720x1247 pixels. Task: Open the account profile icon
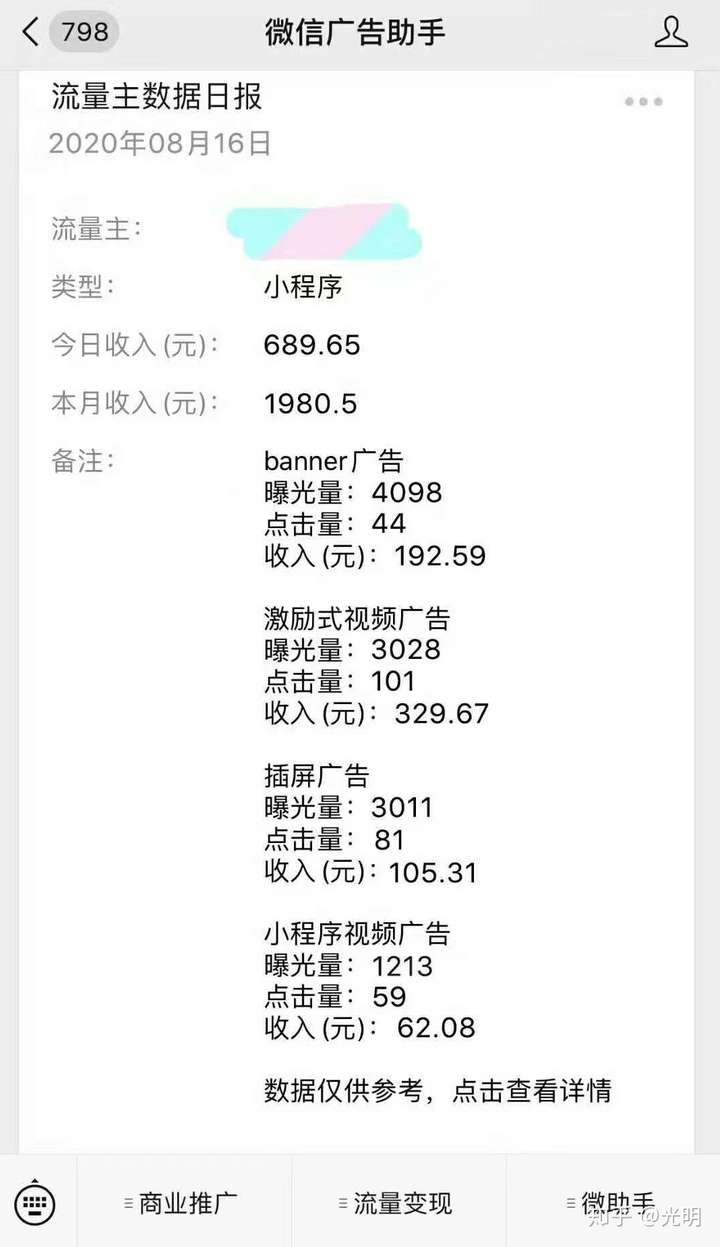pyautogui.click(x=671, y=33)
